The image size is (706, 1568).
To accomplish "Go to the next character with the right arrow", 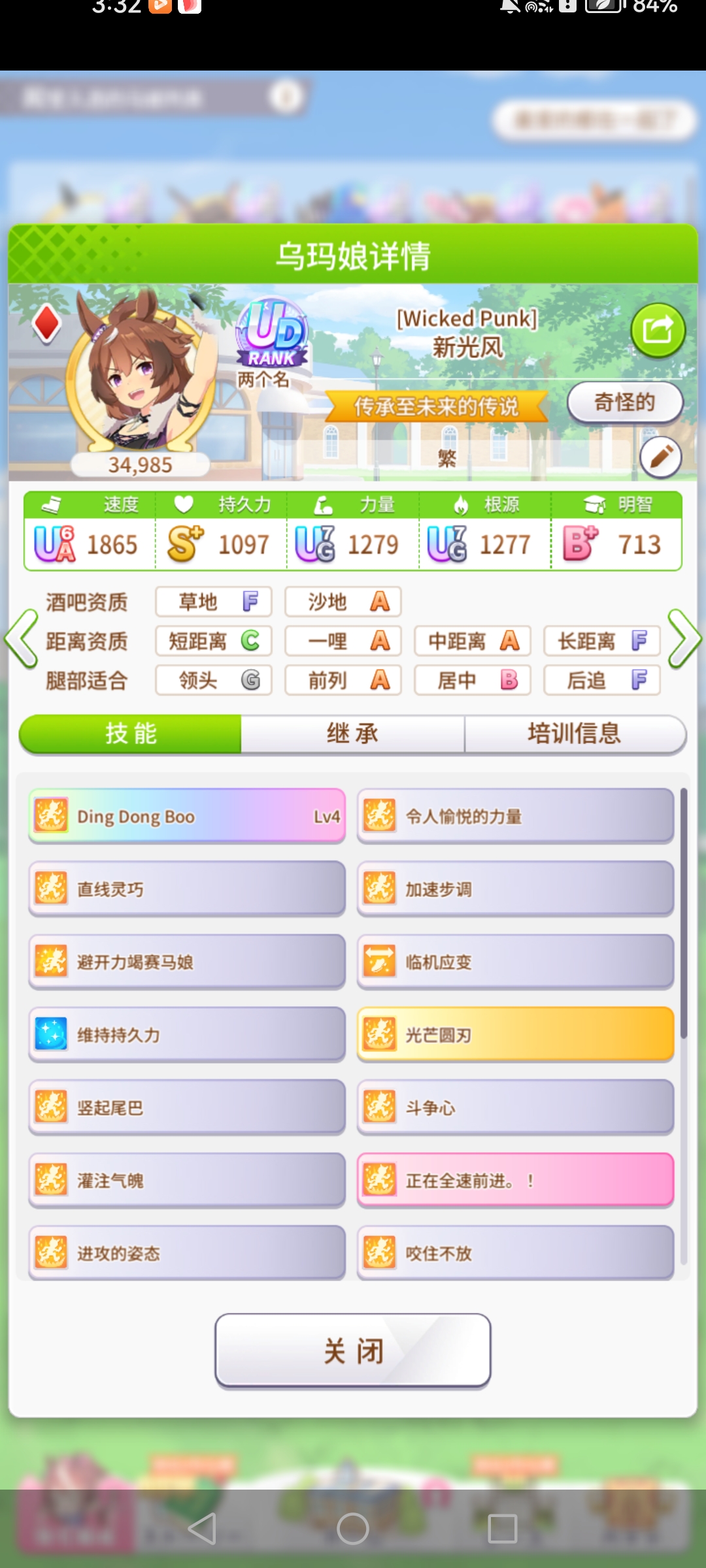I will pyautogui.click(x=684, y=639).
